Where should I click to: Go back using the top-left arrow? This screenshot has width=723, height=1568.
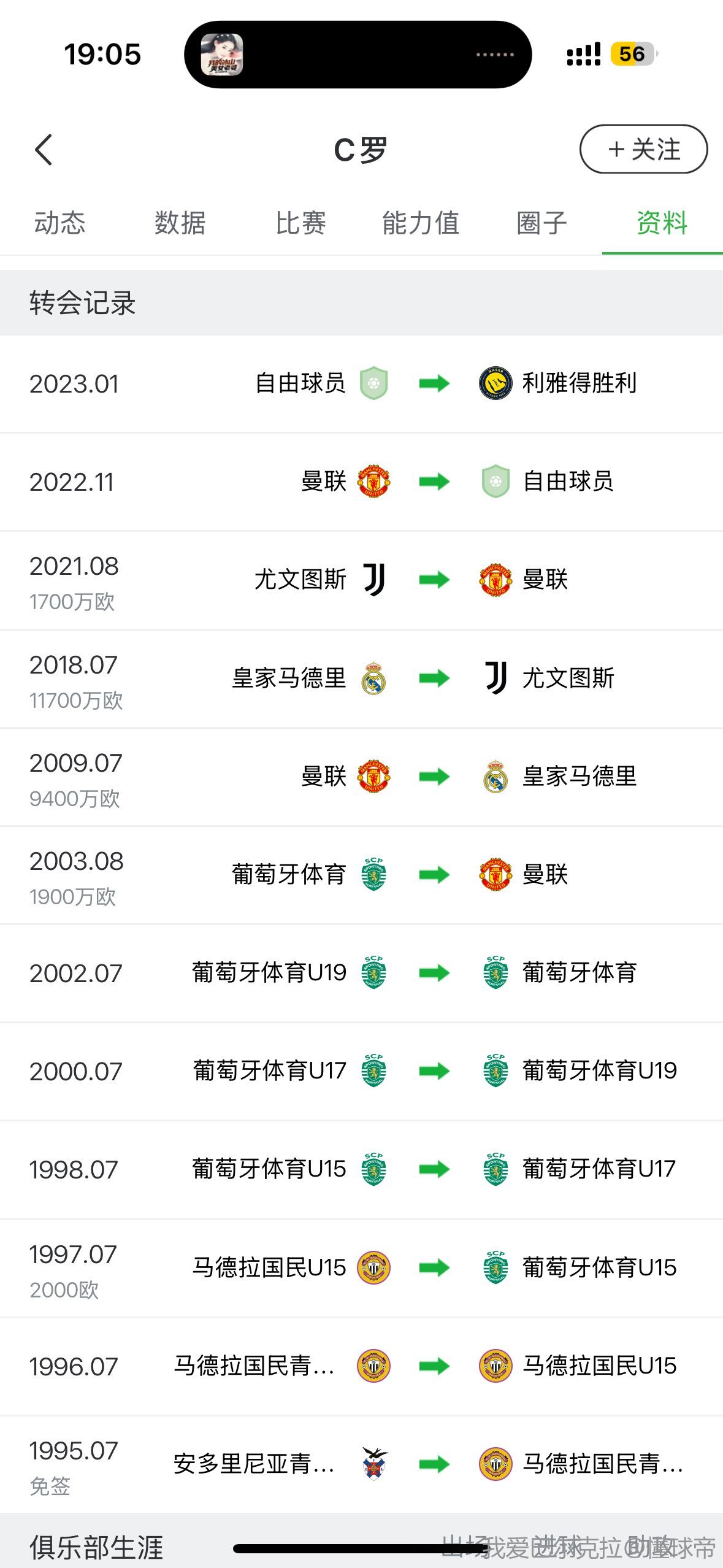[x=44, y=150]
